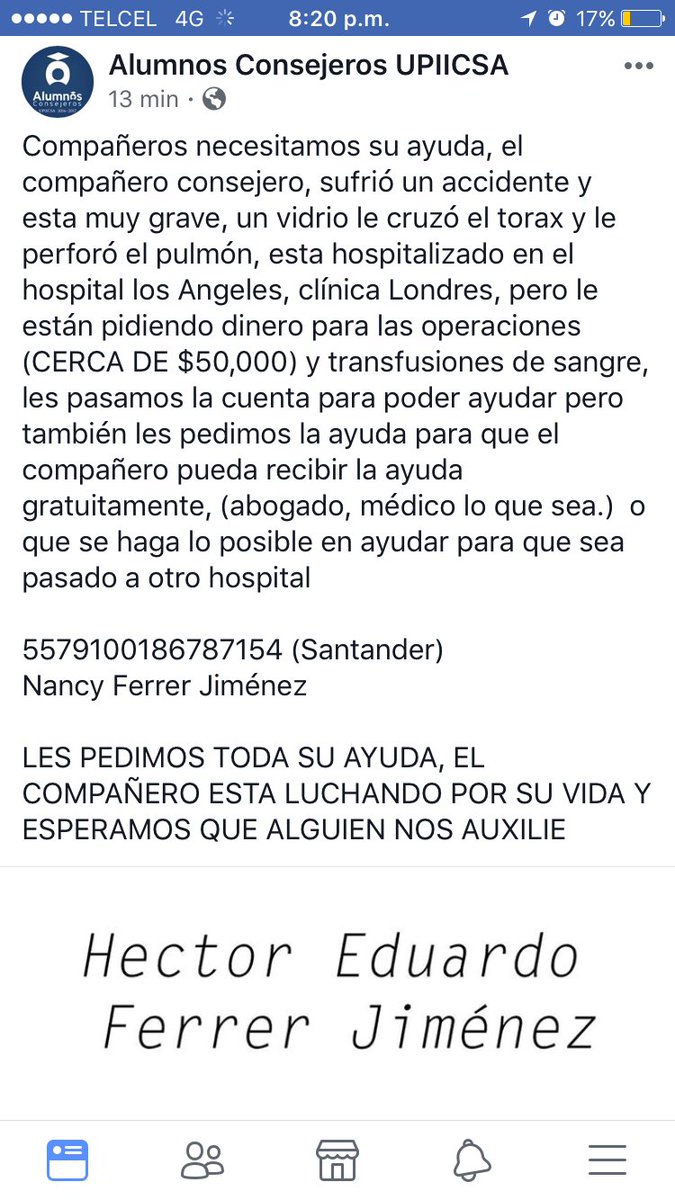
Task: Open the notifications bell tab
Action: click(x=472, y=1160)
